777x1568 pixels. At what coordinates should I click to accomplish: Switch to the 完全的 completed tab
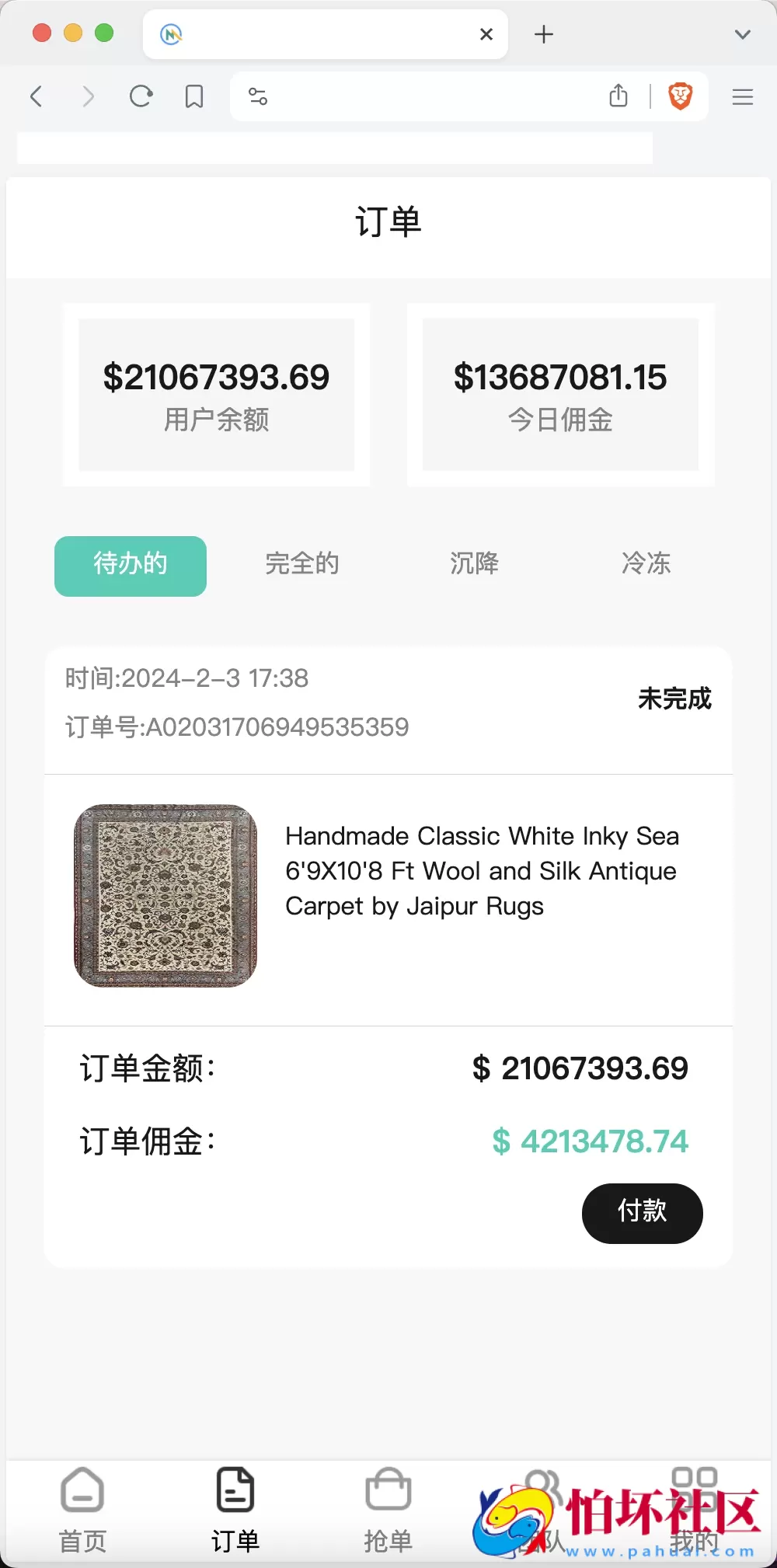click(x=301, y=565)
